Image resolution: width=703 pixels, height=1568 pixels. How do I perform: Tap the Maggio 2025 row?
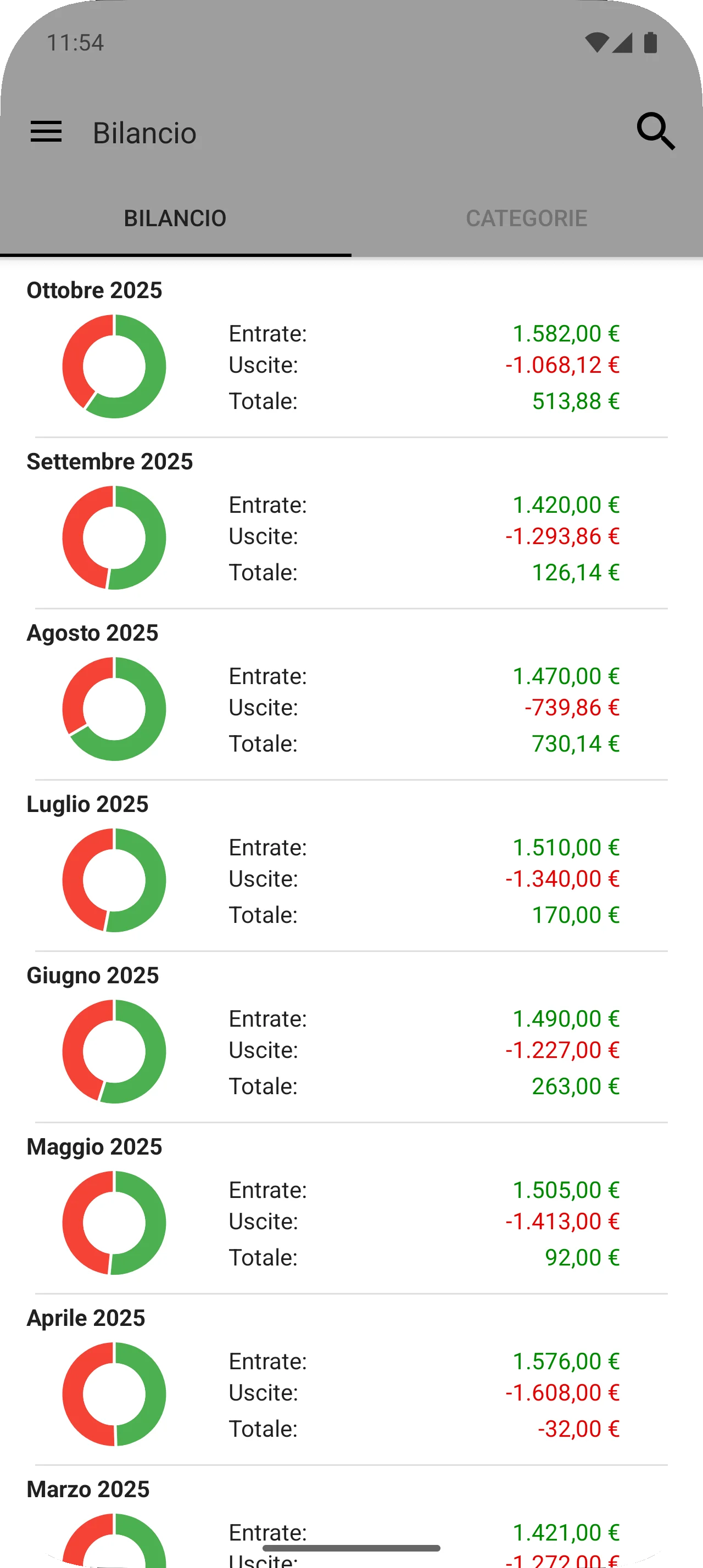[x=351, y=1213]
